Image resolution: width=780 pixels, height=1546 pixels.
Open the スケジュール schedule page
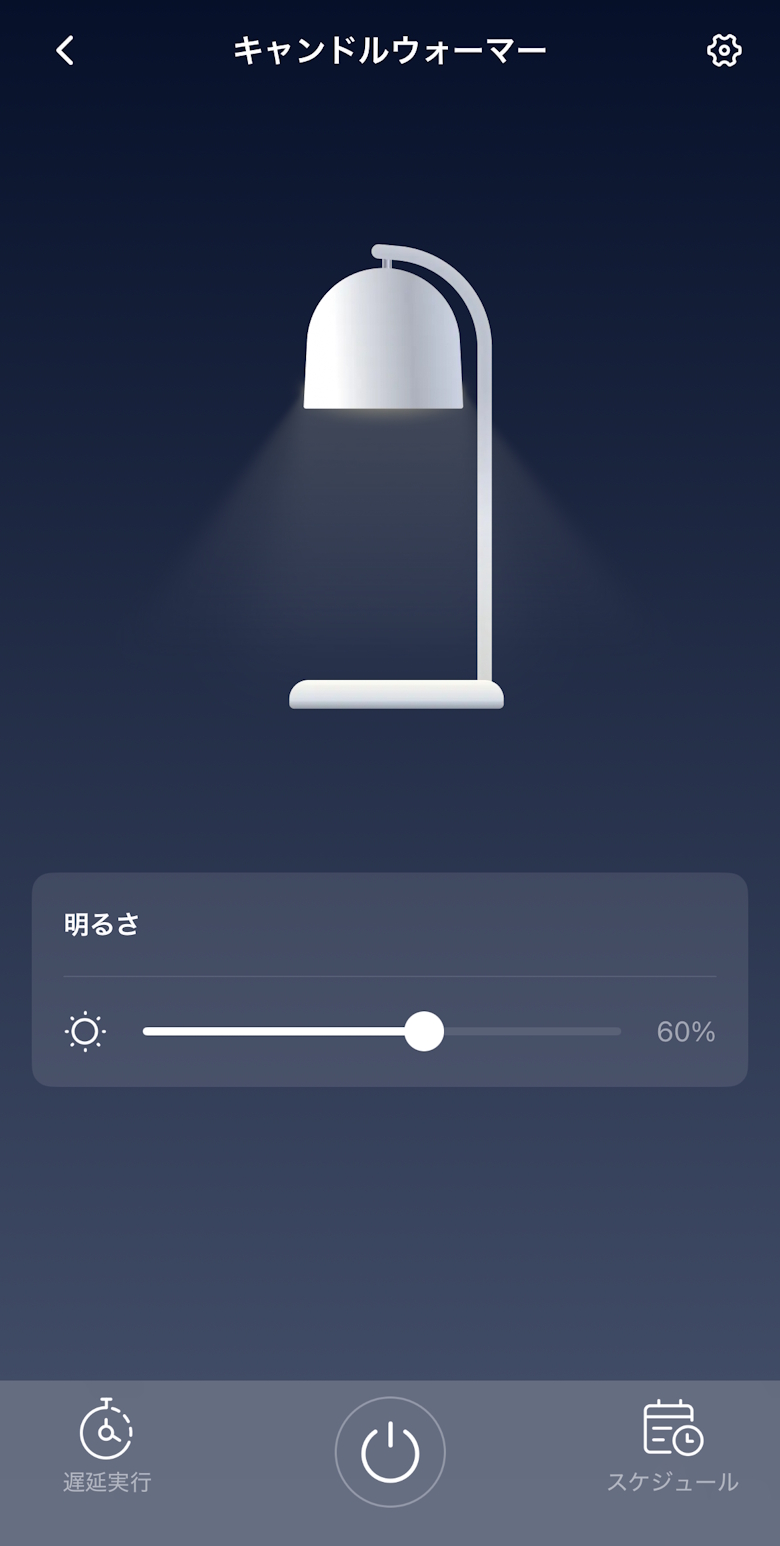[x=672, y=1447]
